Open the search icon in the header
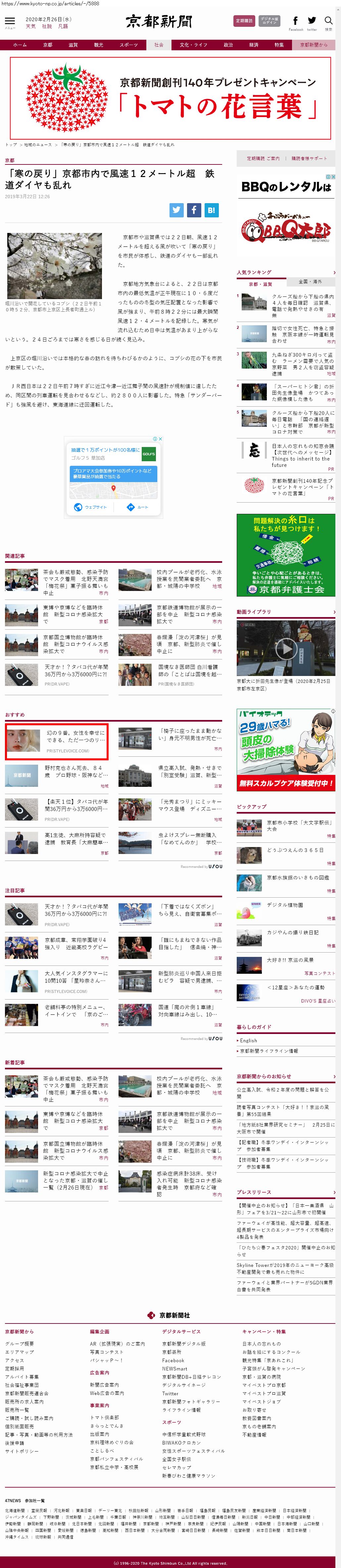This screenshot has height=1568, width=341. (329, 22)
